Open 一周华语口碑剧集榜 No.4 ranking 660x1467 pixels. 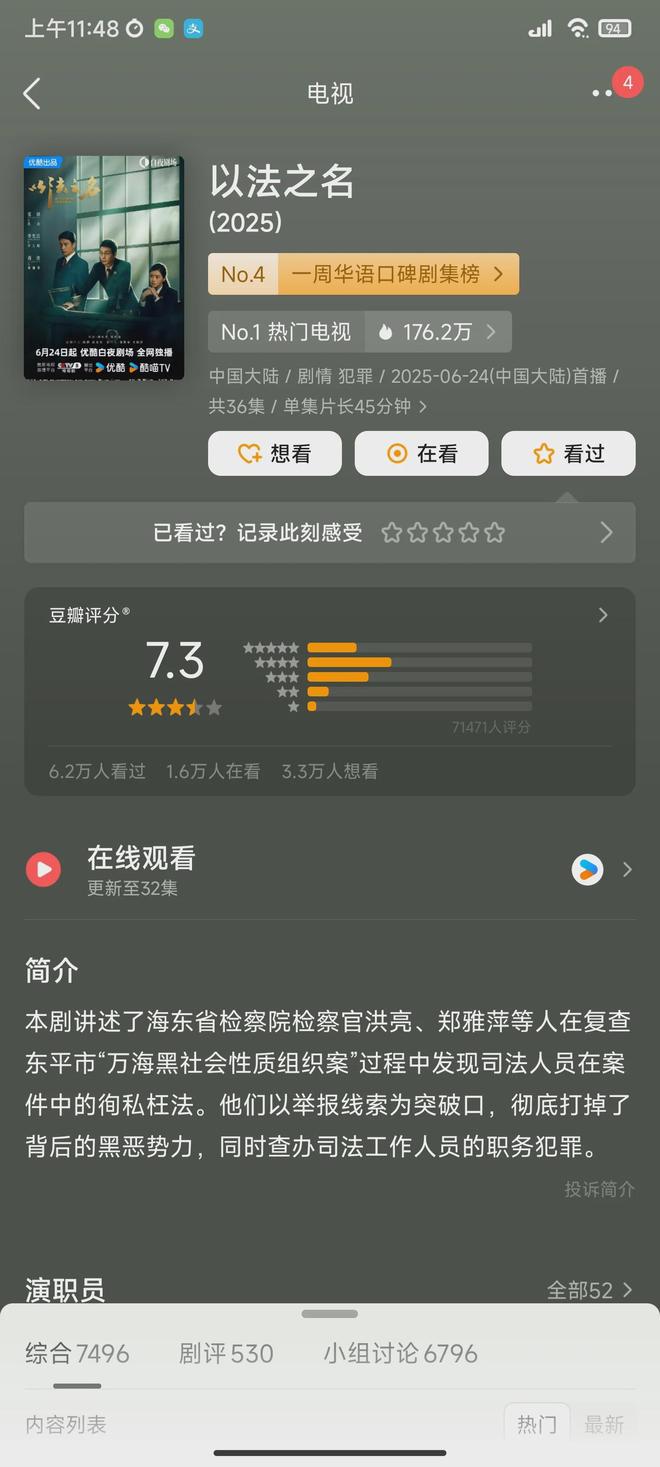click(x=363, y=274)
